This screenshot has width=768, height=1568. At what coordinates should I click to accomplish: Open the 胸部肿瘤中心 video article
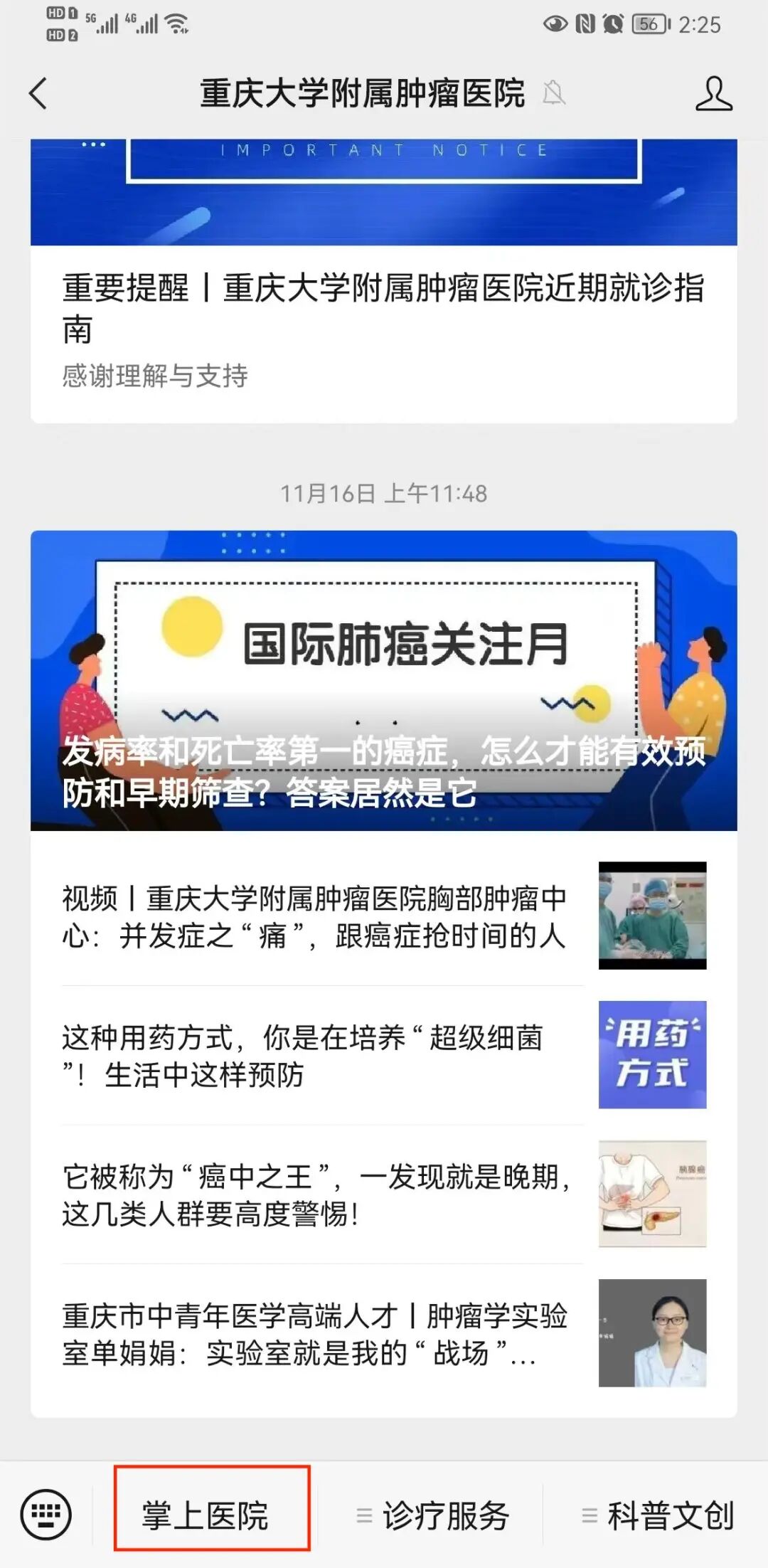[x=384, y=916]
